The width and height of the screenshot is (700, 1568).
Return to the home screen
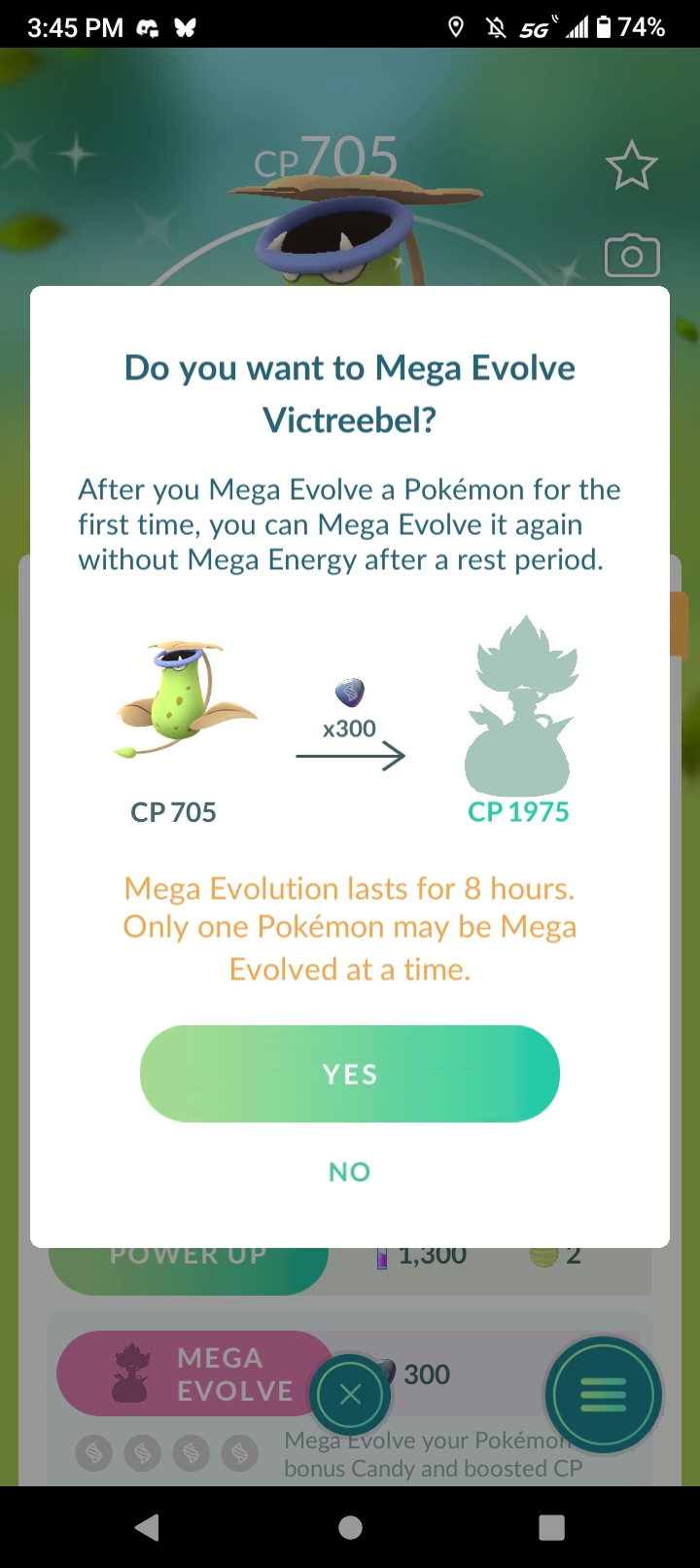350,1527
